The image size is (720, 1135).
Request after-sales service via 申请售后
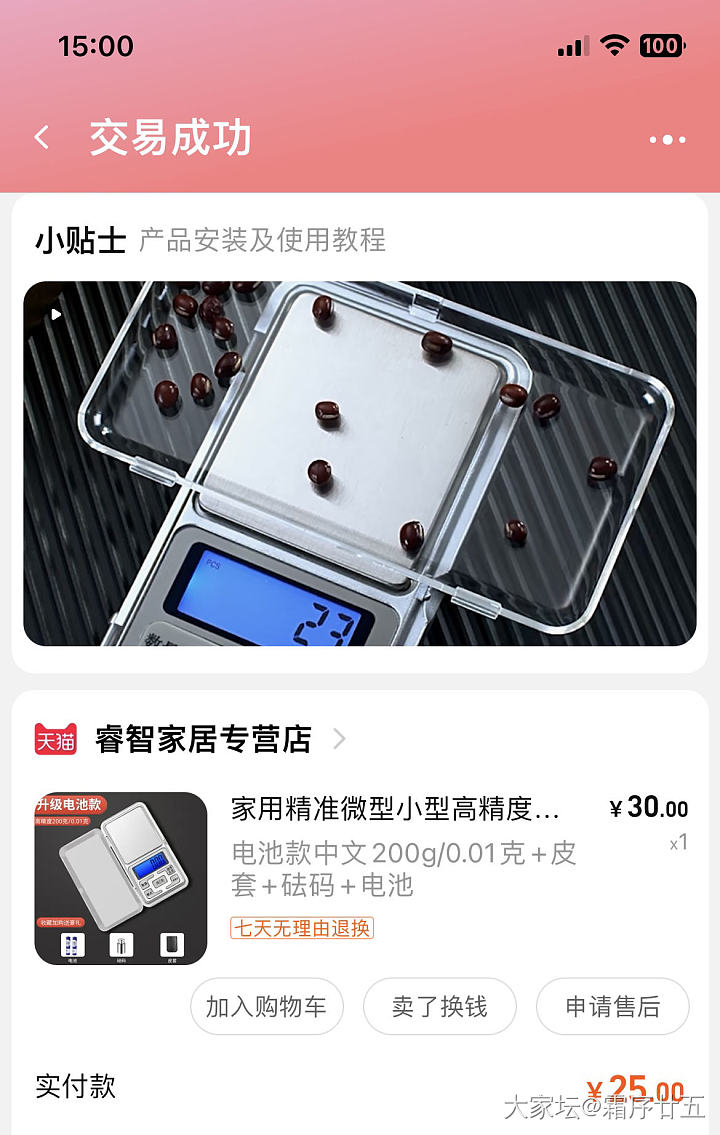[612, 1006]
